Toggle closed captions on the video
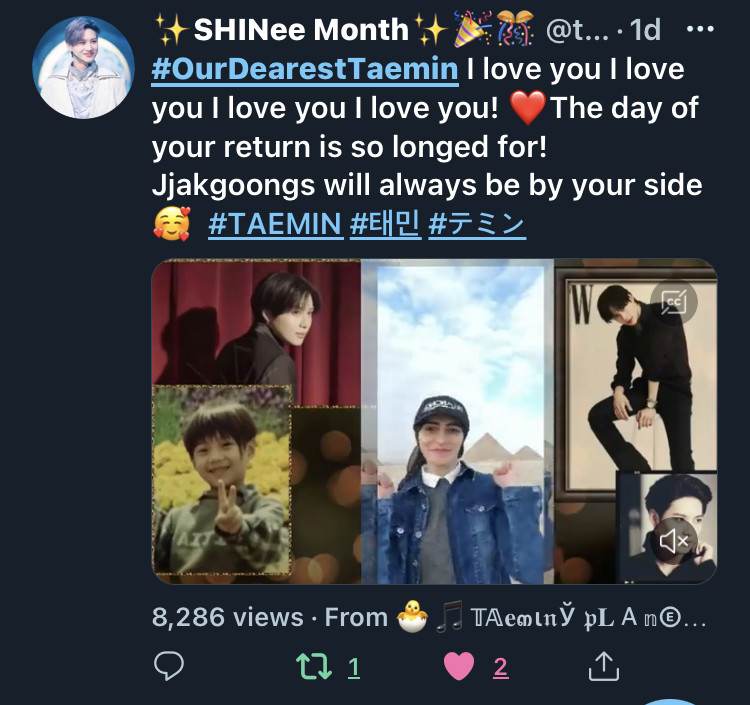Screen dimensions: 750x705 coord(675,300)
